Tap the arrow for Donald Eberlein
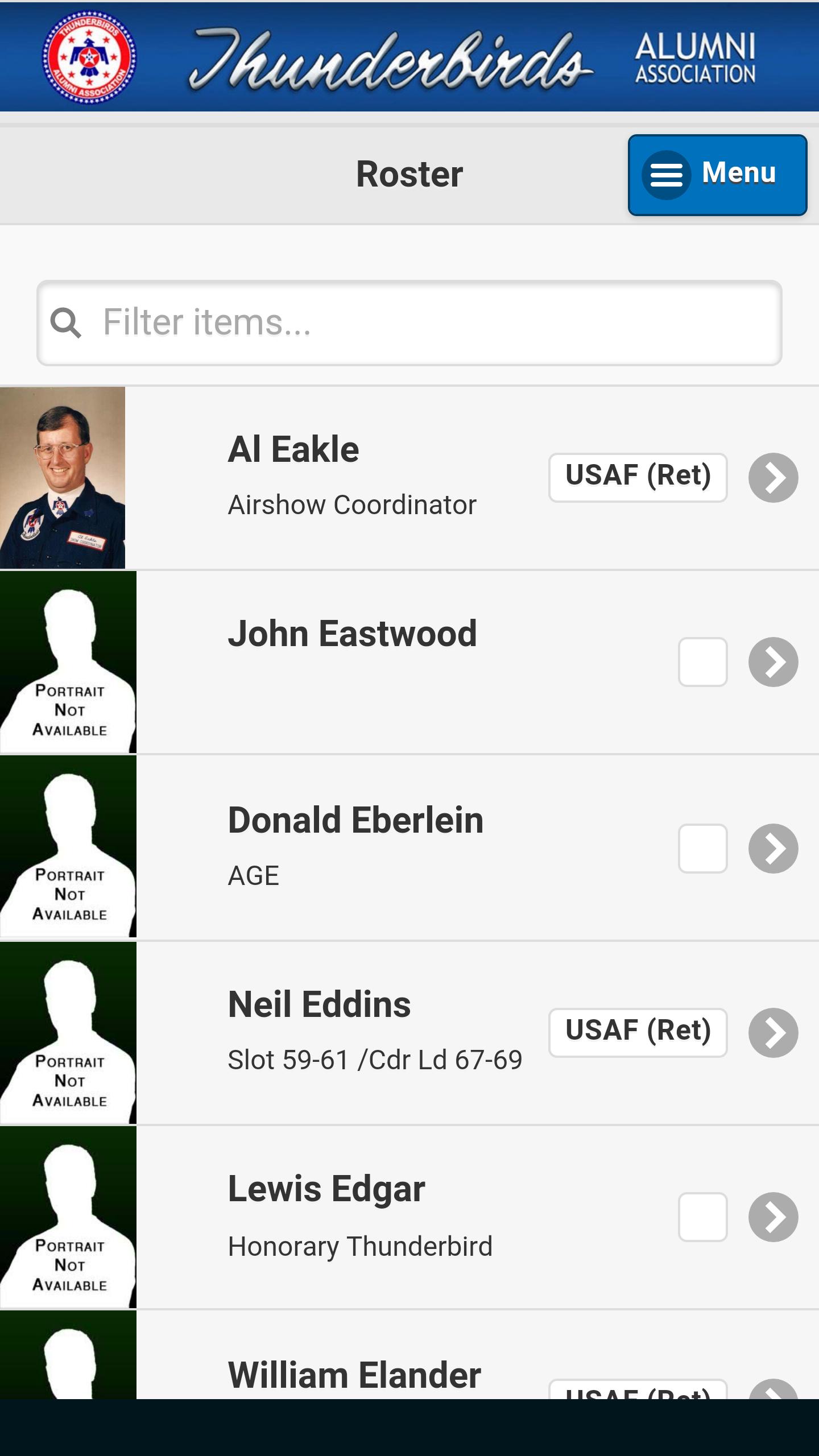819x1456 pixels. (x=773, y=849)
